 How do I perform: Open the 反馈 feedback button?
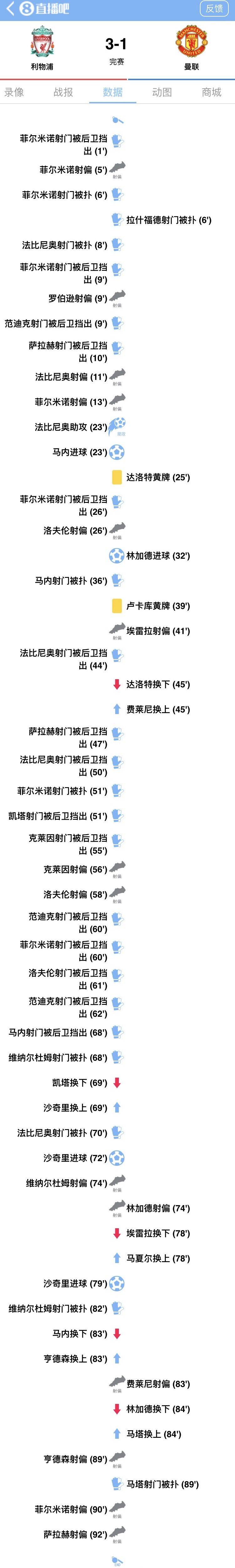point(214,8)
